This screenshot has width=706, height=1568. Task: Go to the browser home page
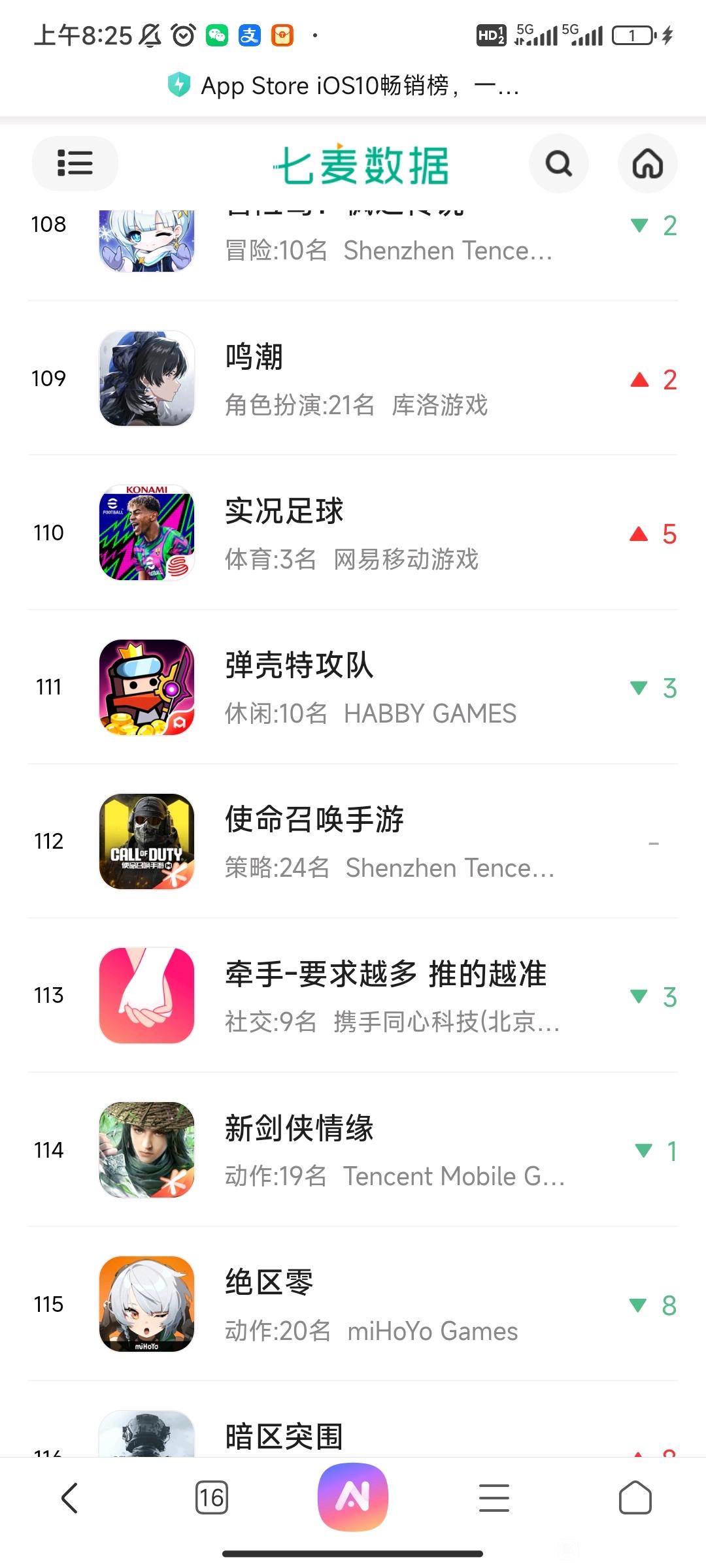click(x=635, y=1497)
